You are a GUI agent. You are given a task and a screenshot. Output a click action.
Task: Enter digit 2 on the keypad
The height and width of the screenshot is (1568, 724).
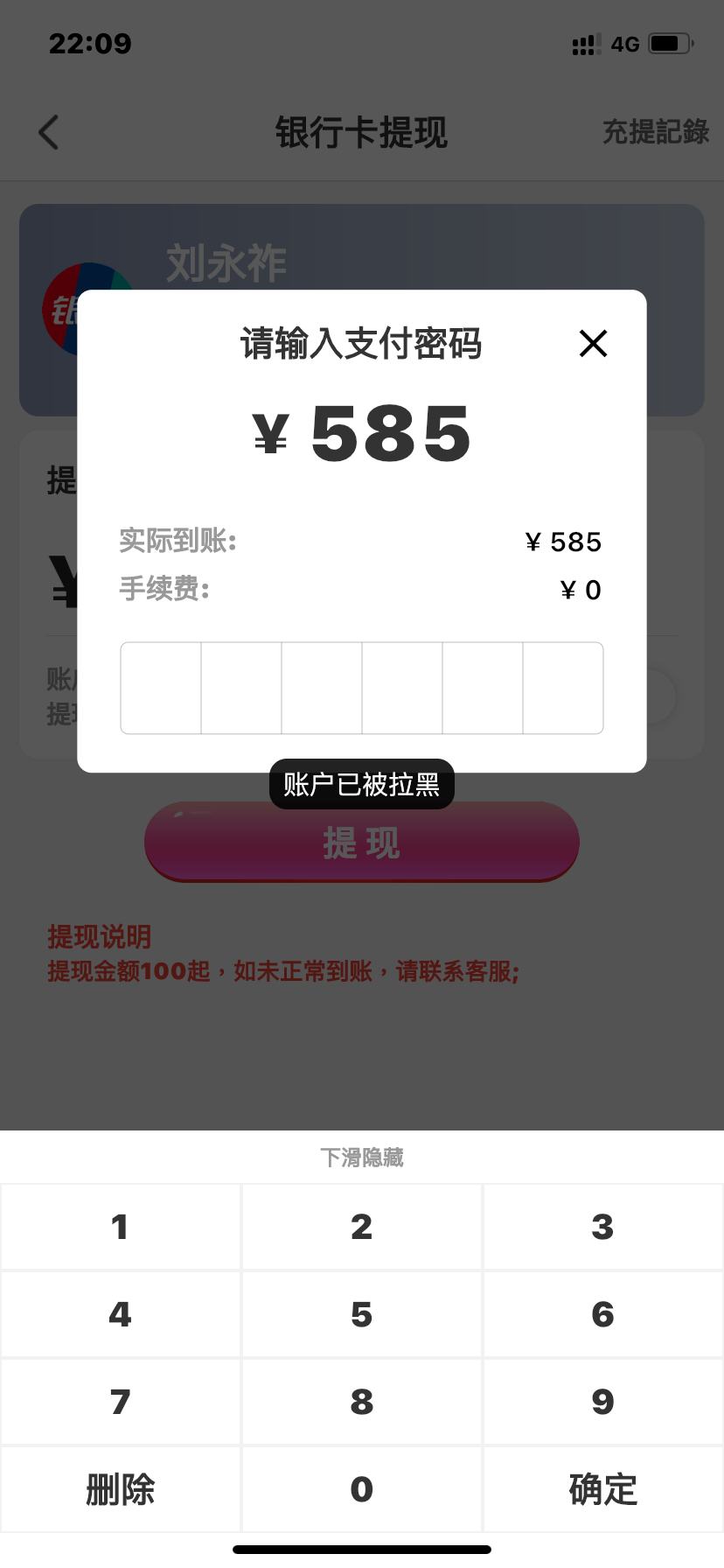(362, 1227)
